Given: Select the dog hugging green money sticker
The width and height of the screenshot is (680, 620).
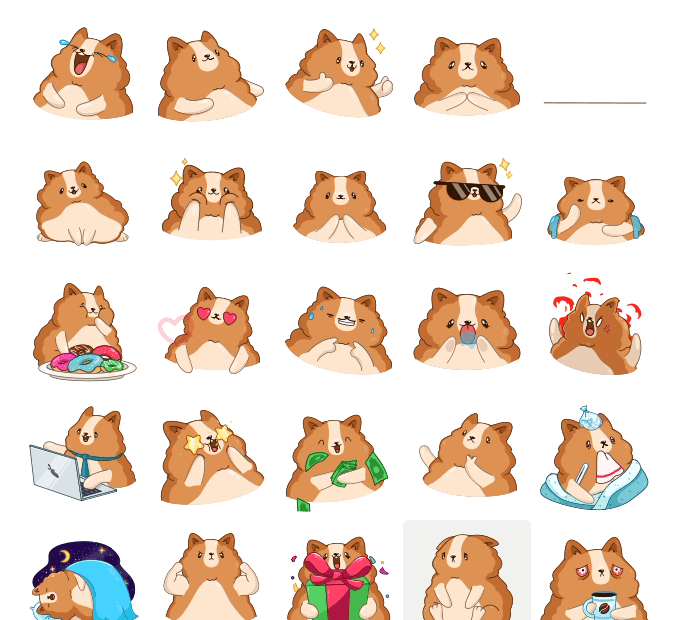Looking at the screenshot, I should tap(338, 460).
